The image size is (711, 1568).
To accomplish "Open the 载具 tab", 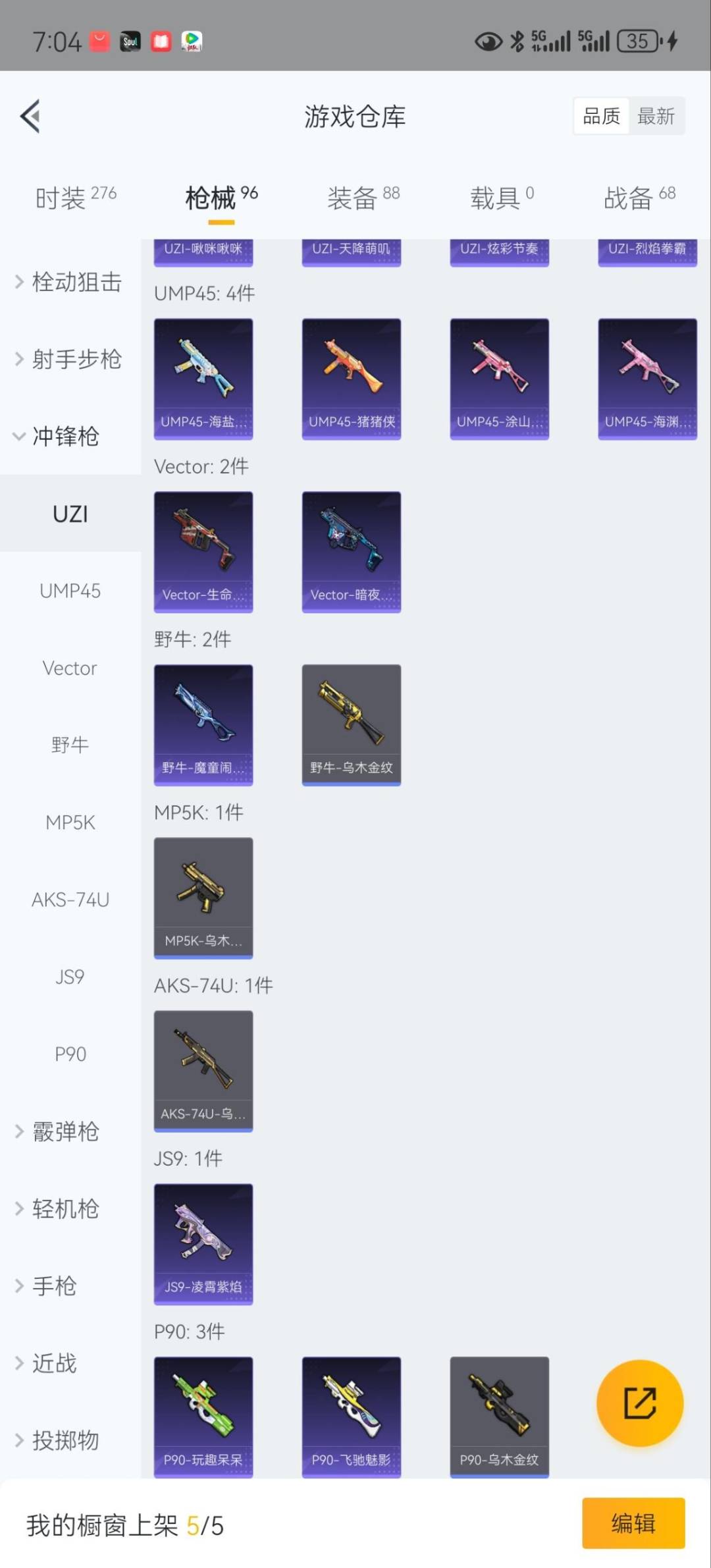I will tap(502, 197).
